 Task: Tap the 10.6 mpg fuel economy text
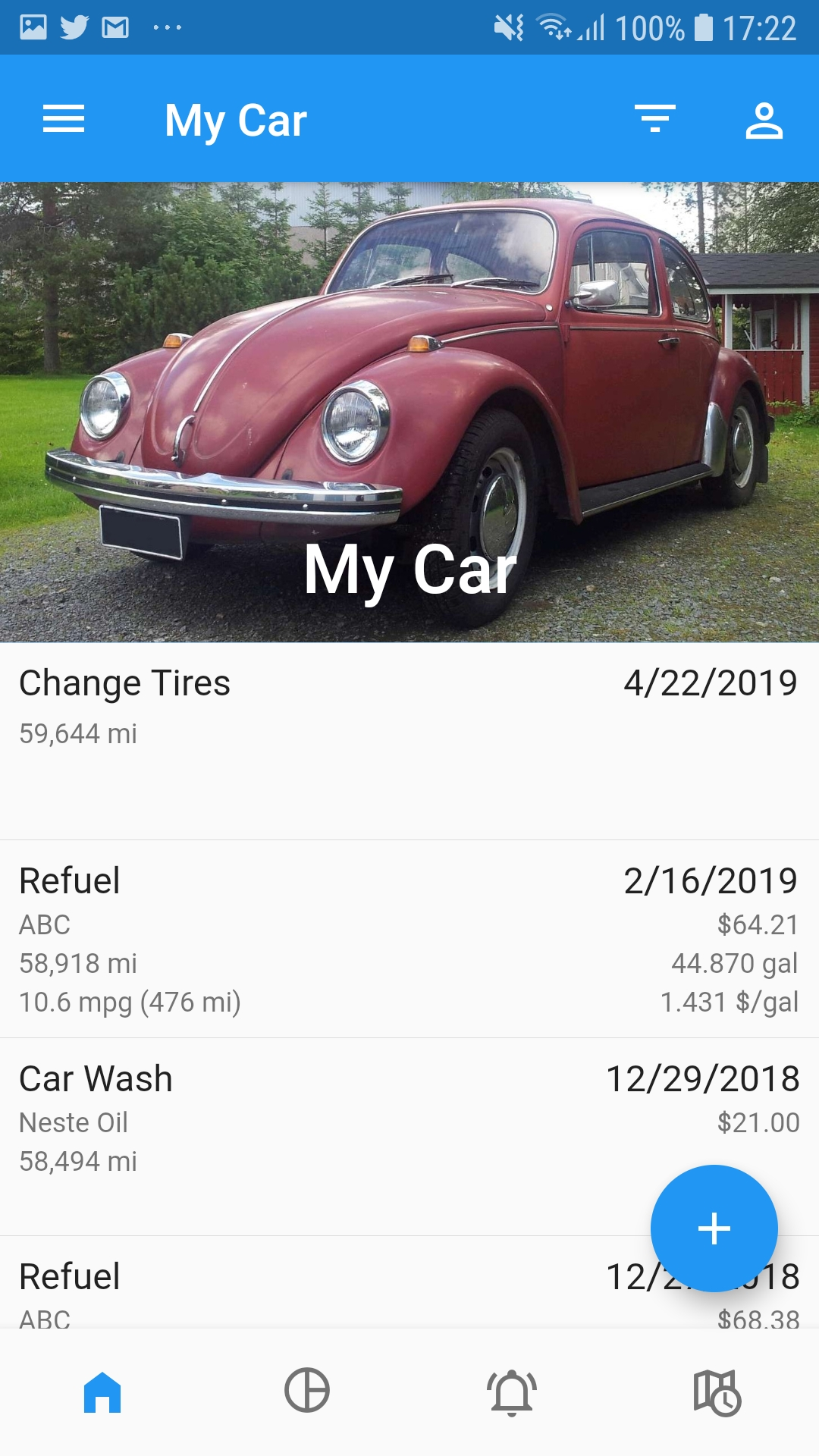pyautogui.click(x=129, y=1001)
